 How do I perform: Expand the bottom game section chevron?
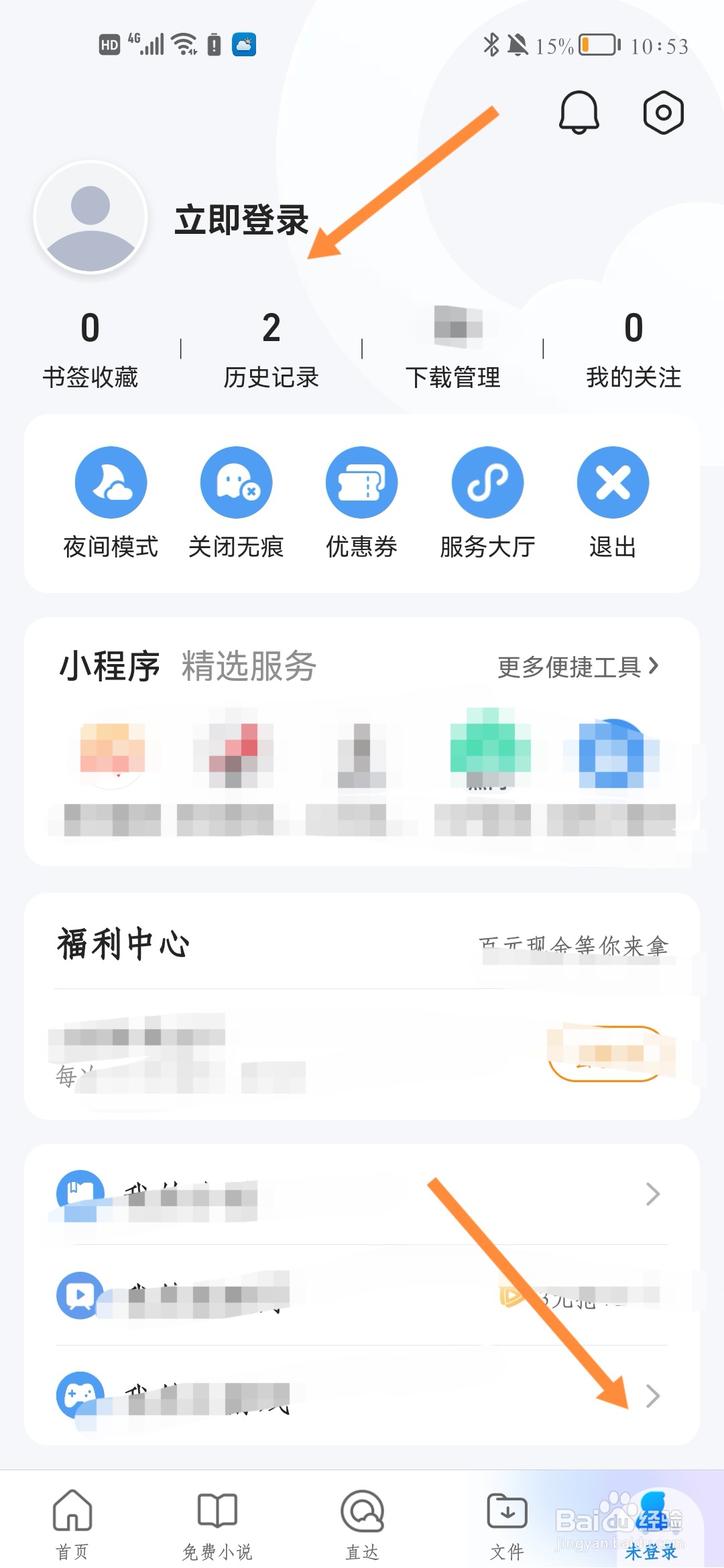pos(652,1397)
